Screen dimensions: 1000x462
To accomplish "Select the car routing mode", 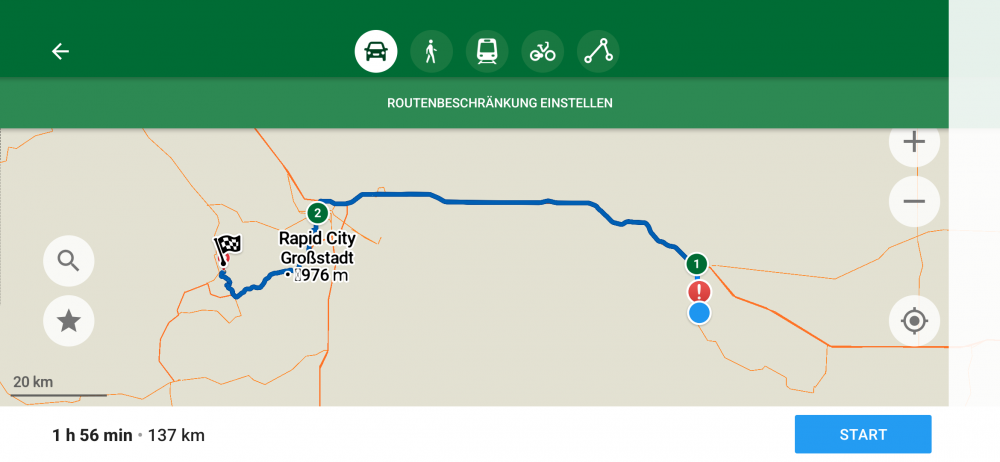I will [x=376, y=51].
